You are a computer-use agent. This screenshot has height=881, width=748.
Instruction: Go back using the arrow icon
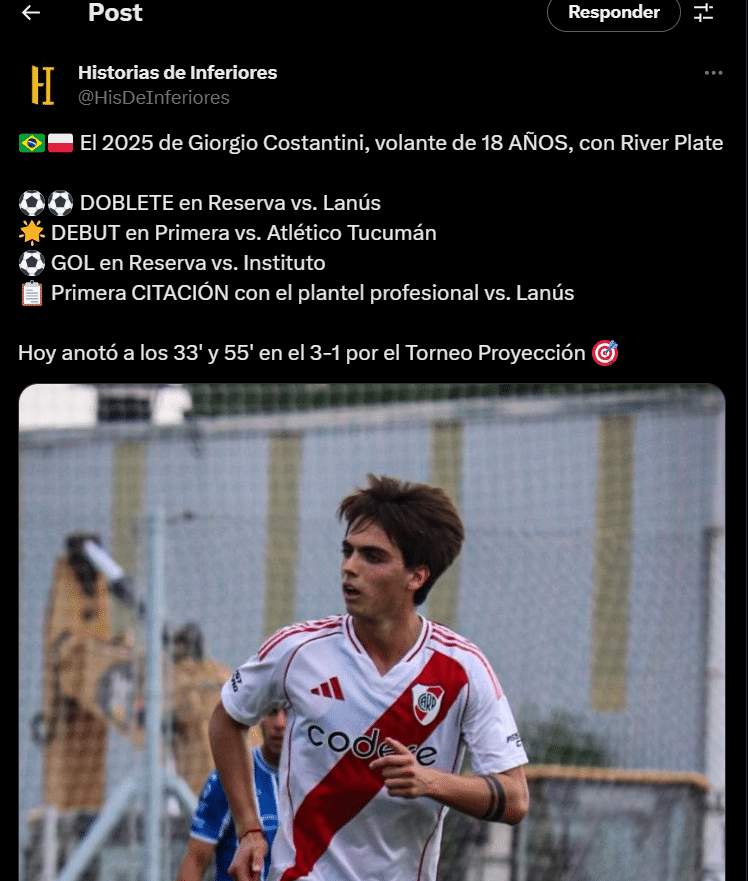(x=31, y=13)
